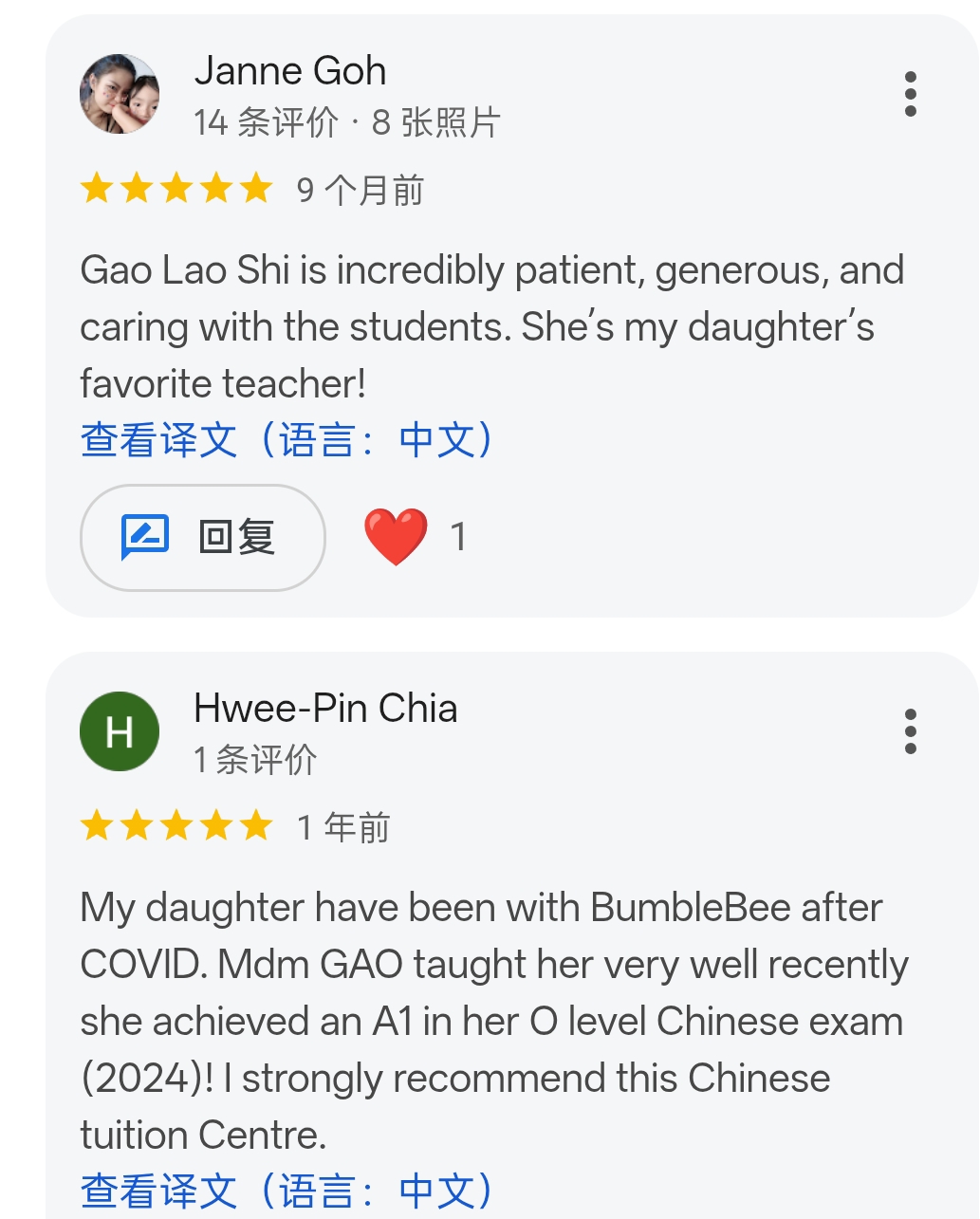
Task: Reply to Janne Goh's review
Action: (x=203, y=538)
